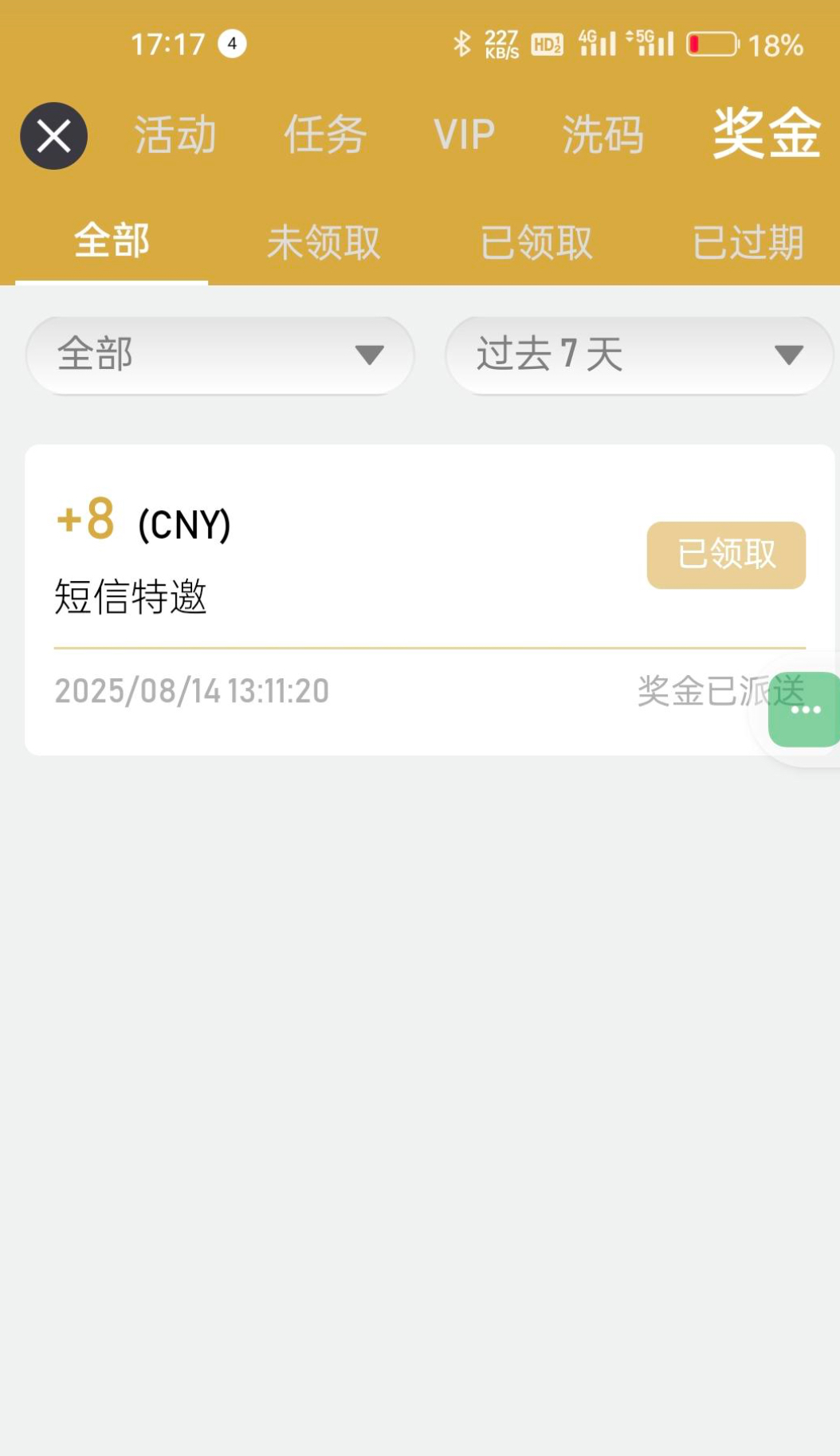Close the rewards page with the X
Screen dimensions: 840x1456
pyautogui.click(x=53, y=136)
